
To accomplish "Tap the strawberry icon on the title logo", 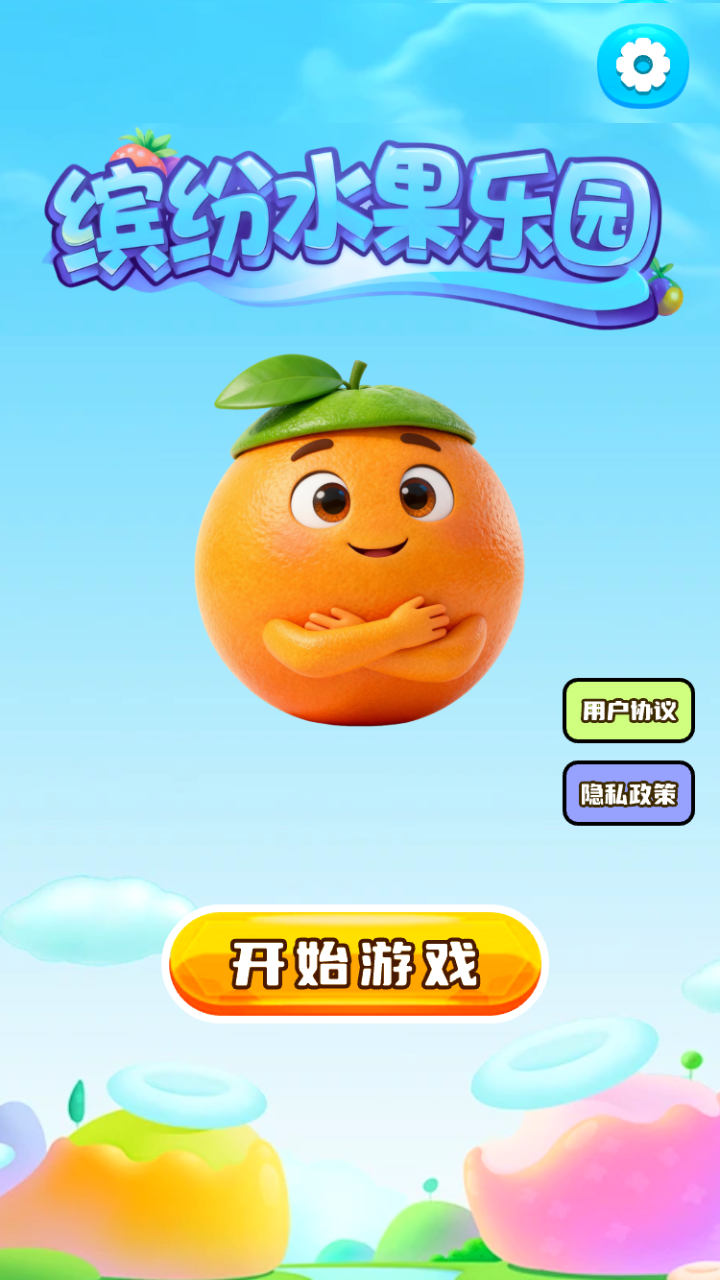I will 140,150.
